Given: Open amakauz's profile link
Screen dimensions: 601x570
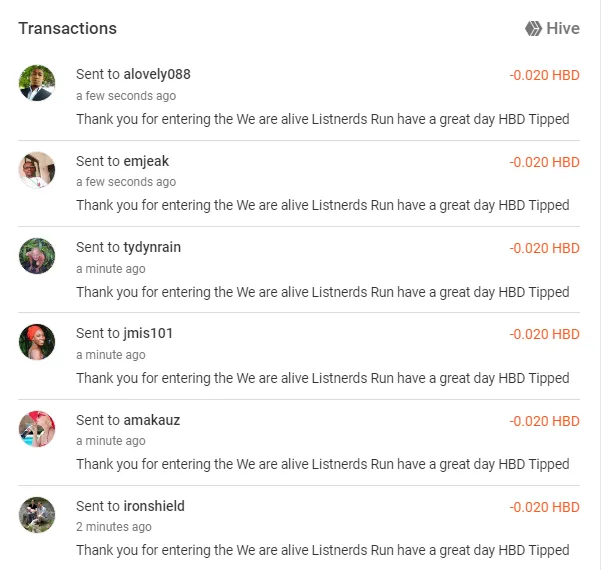Looking at the screenshot, I should [x=151, y=420].
